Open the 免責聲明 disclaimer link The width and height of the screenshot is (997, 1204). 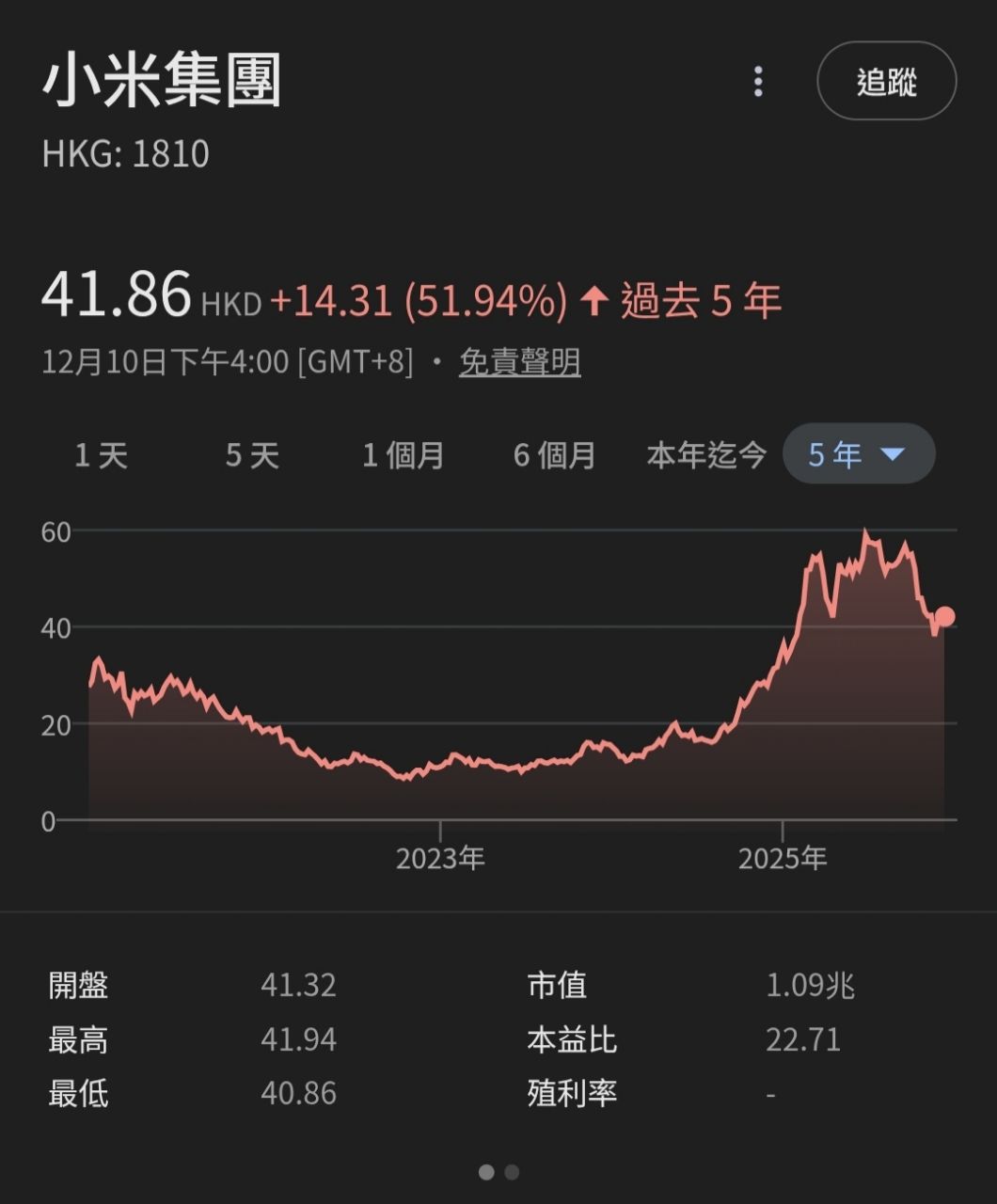[x=519, y=362]
